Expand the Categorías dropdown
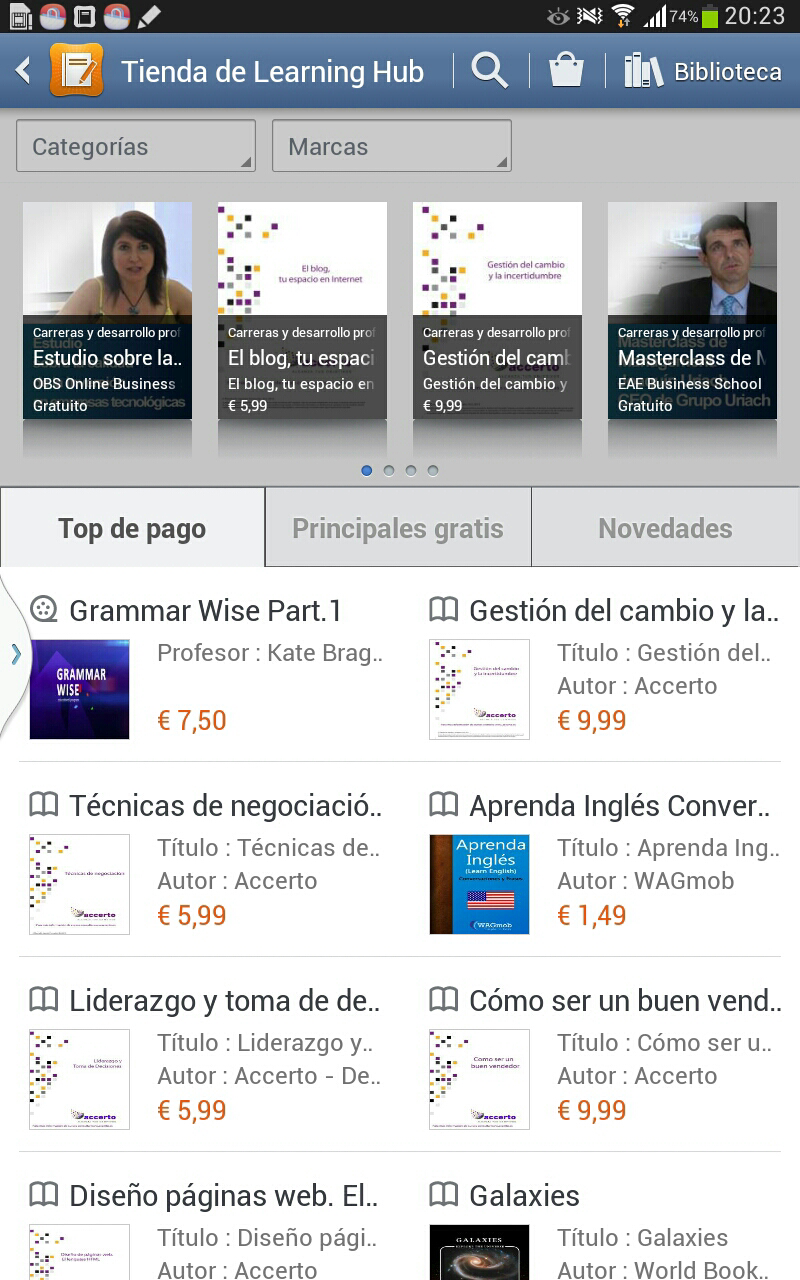Viewport: 800px width, 1280px height. [x=136, y=147]
